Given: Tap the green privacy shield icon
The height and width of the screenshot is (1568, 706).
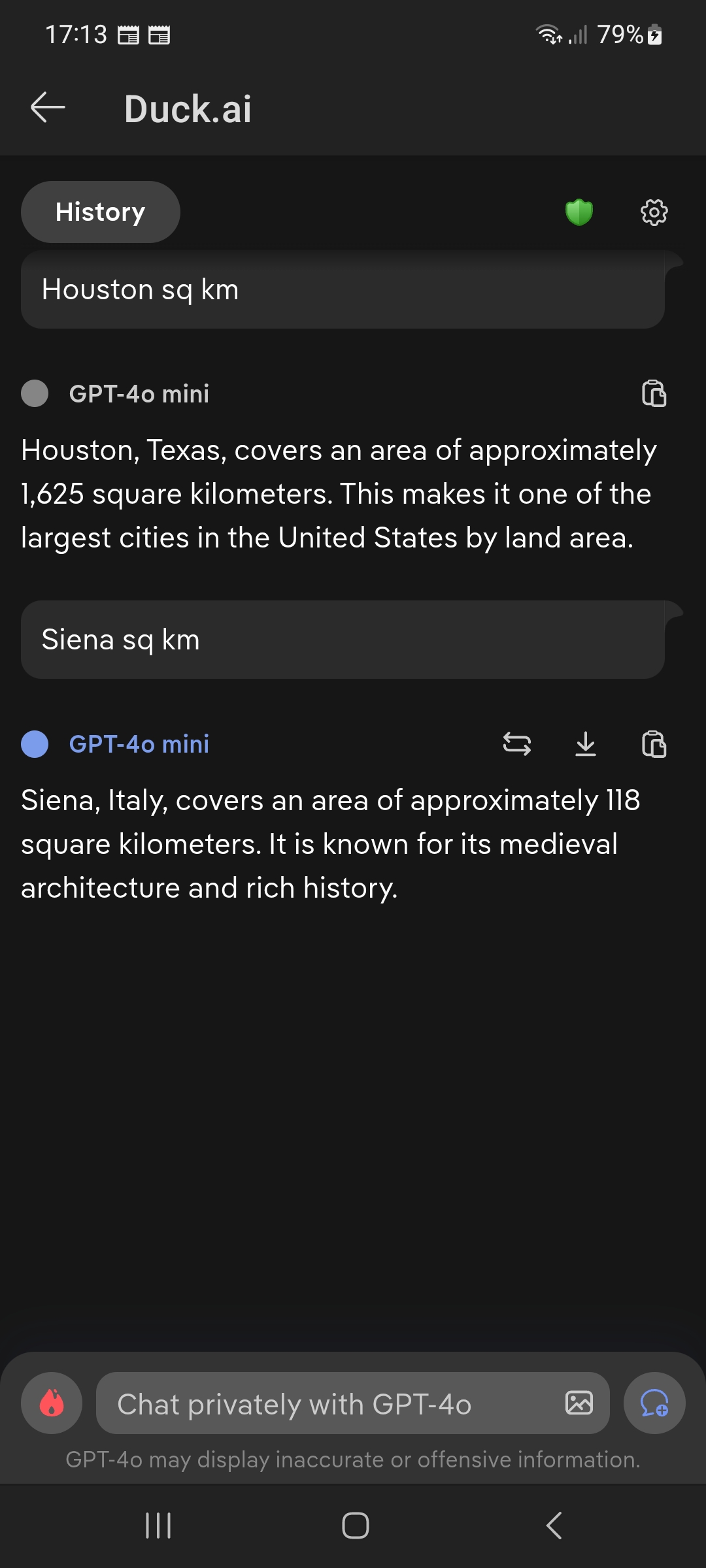Looking at the screenshot, I should (x=579, y=212).
